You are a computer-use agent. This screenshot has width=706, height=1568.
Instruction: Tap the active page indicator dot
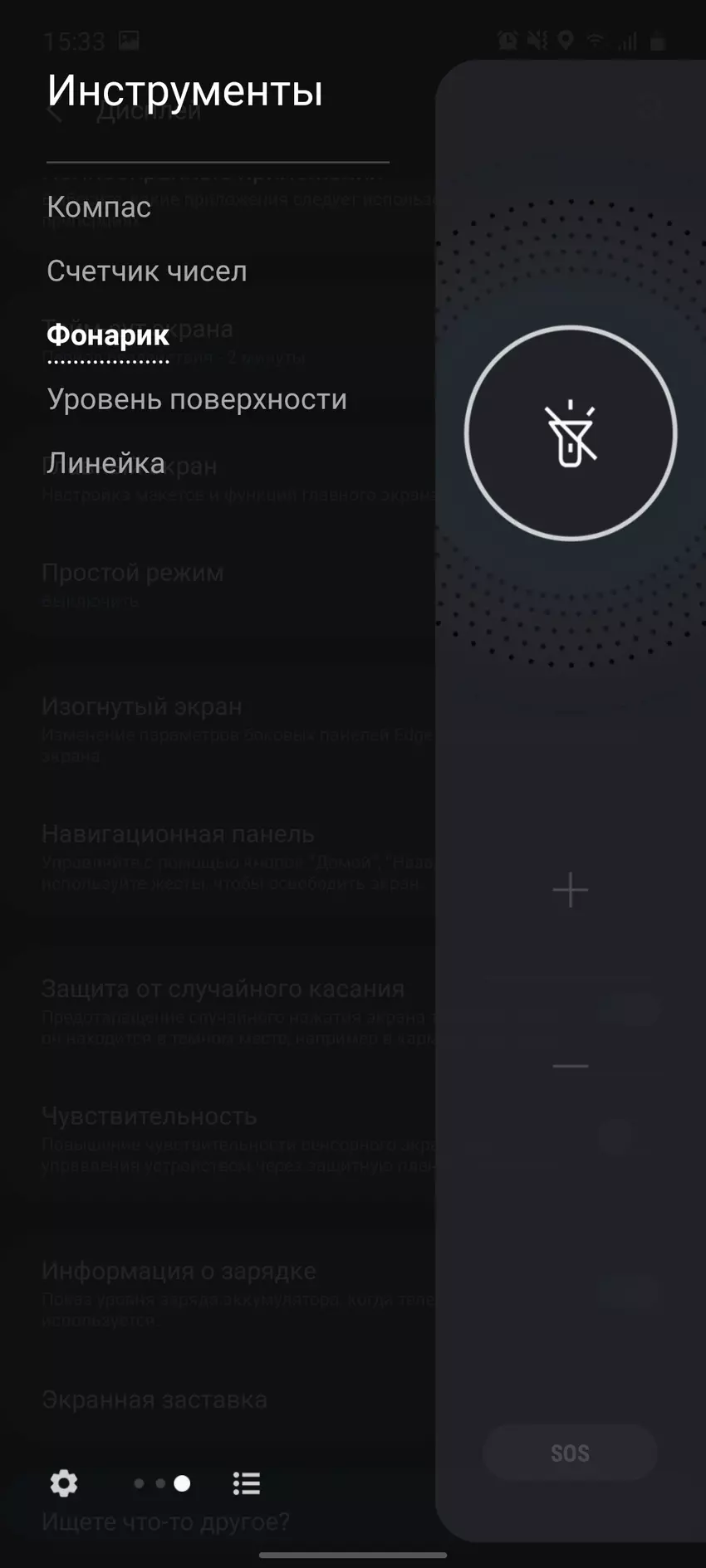182,1483
